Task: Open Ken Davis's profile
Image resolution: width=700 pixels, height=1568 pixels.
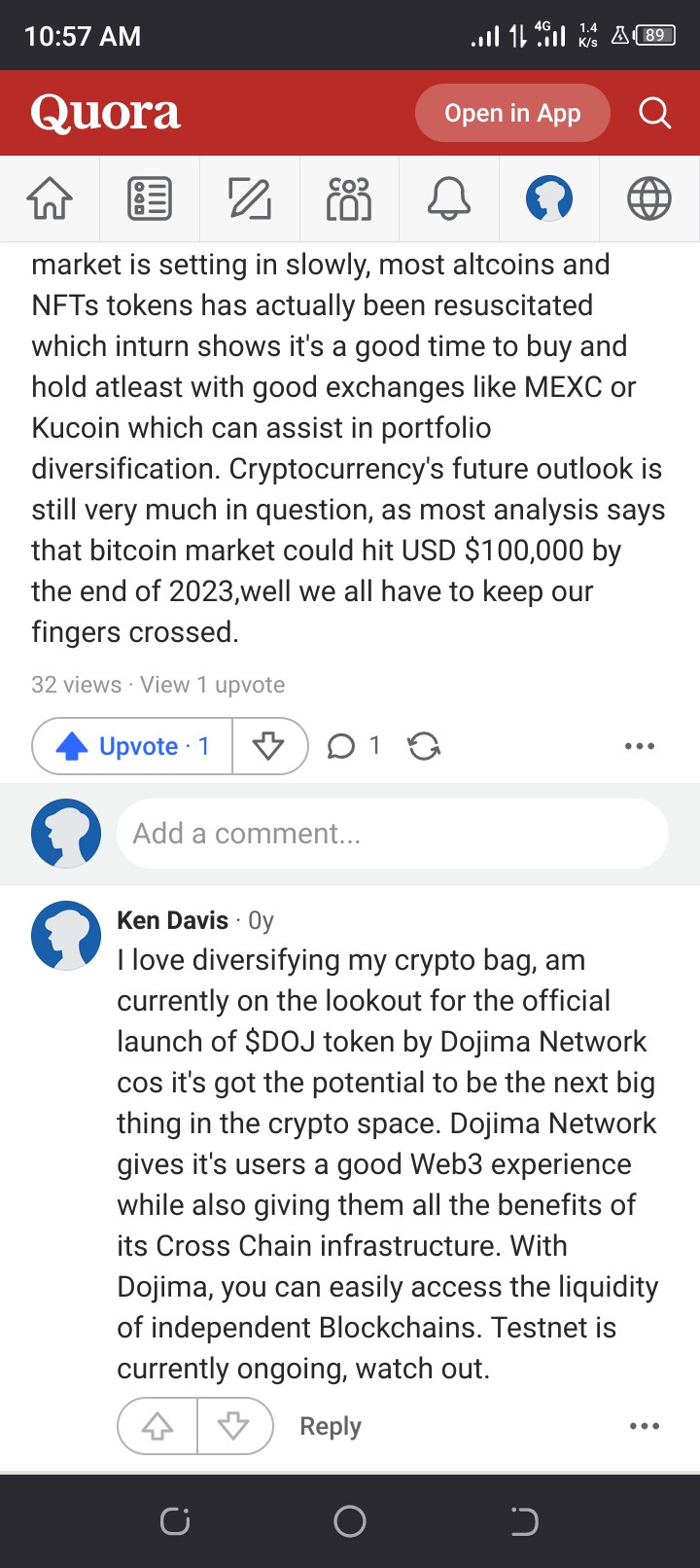Action: pos(172,920)
